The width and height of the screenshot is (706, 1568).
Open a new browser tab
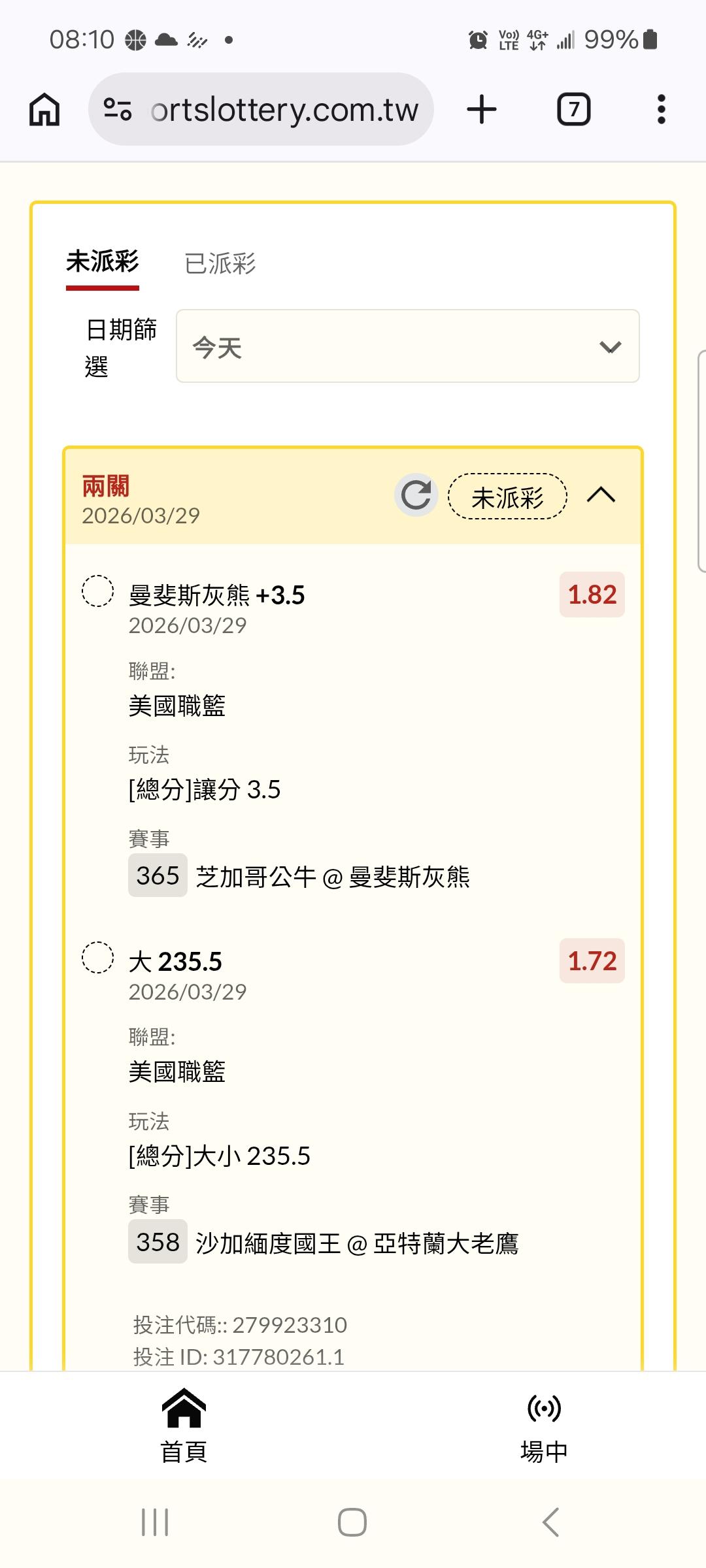coord(482,109)
